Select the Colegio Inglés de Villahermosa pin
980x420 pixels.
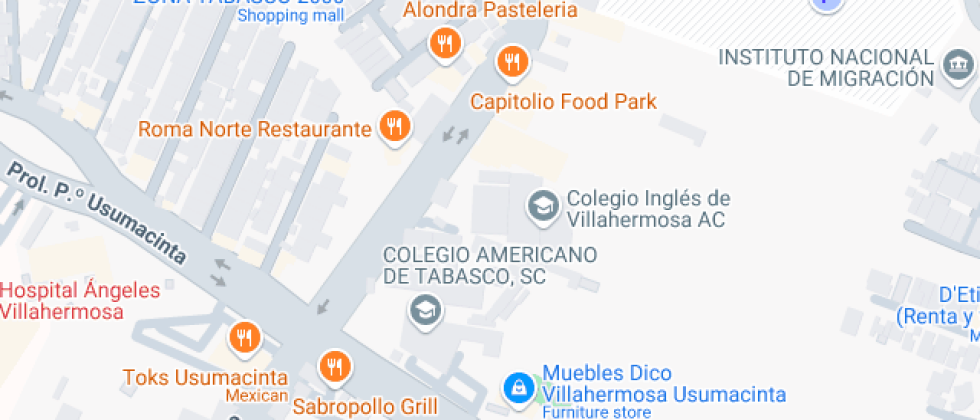[x=543, y=208]
